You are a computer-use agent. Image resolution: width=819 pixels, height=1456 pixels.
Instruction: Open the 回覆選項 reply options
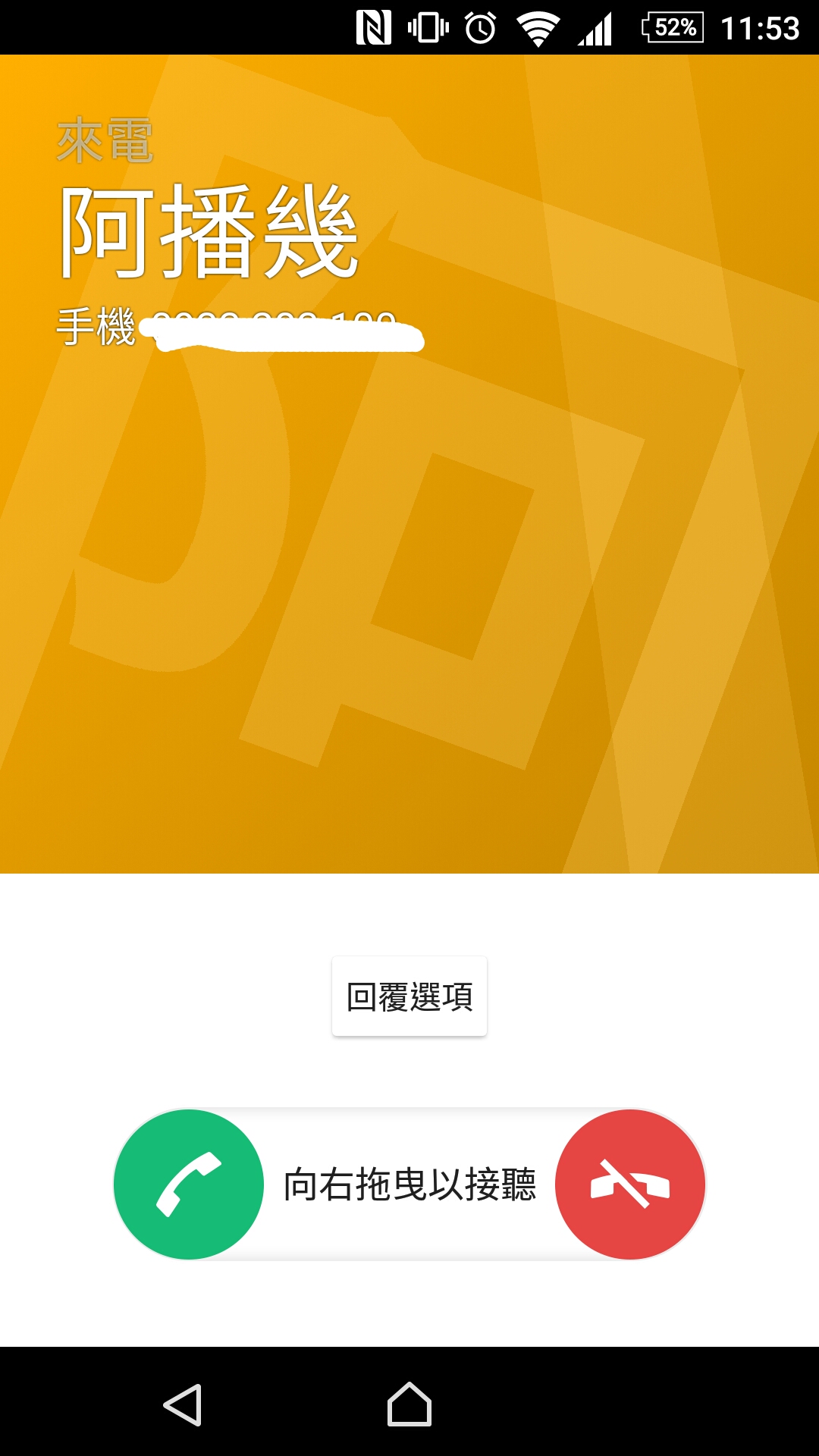[409, 996]
